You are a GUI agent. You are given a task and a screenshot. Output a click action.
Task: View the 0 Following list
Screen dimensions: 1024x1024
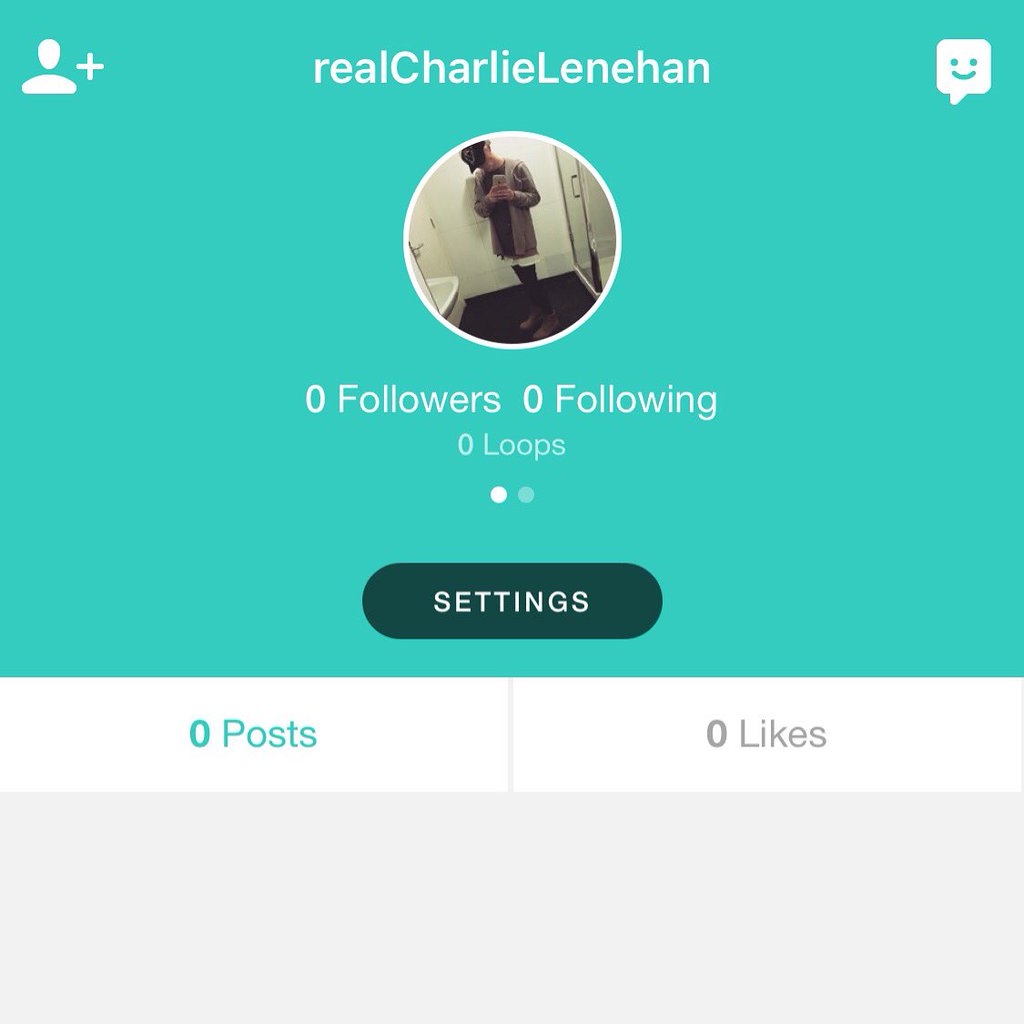click(620, 400)
